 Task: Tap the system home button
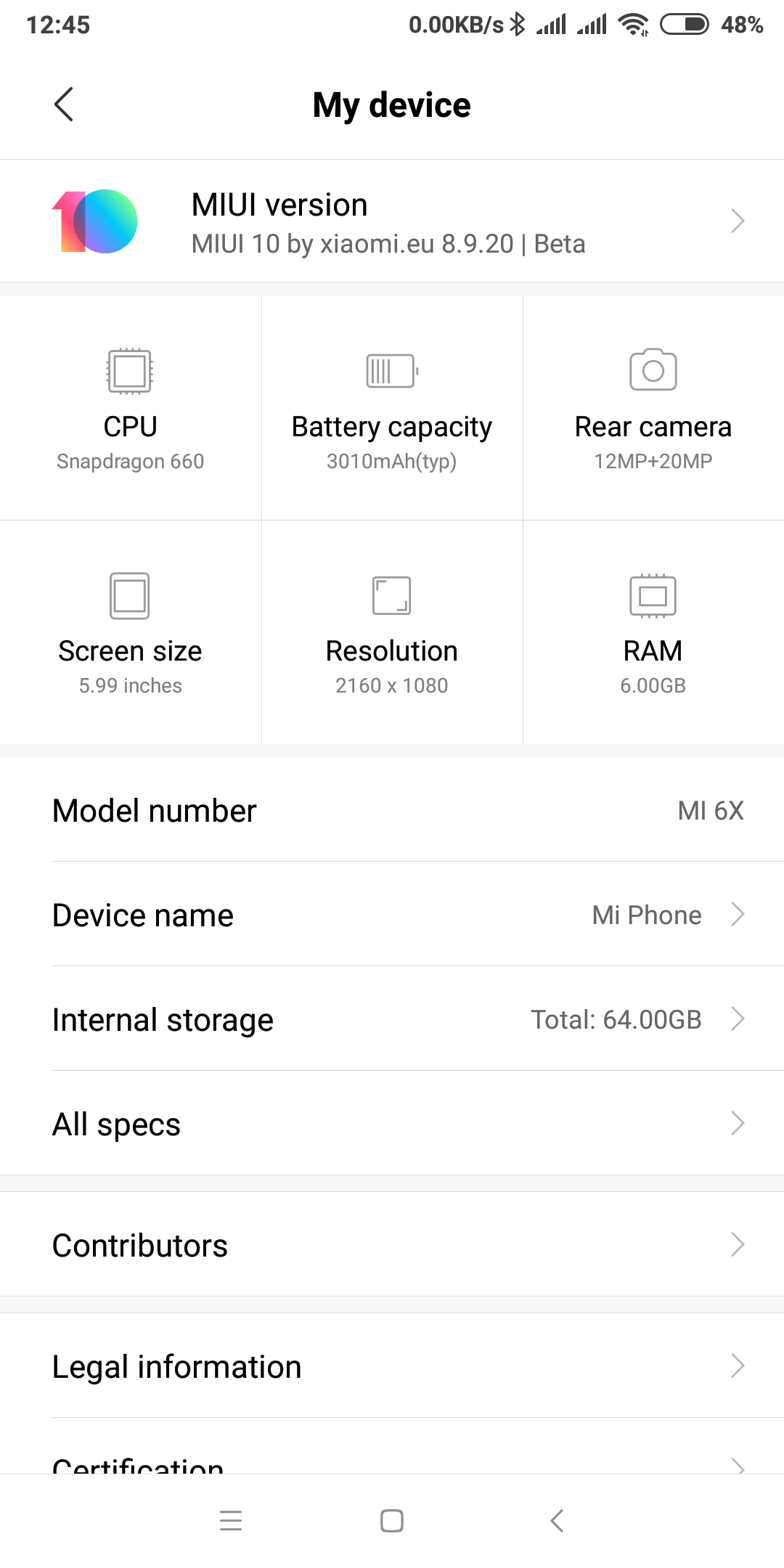392,1520
